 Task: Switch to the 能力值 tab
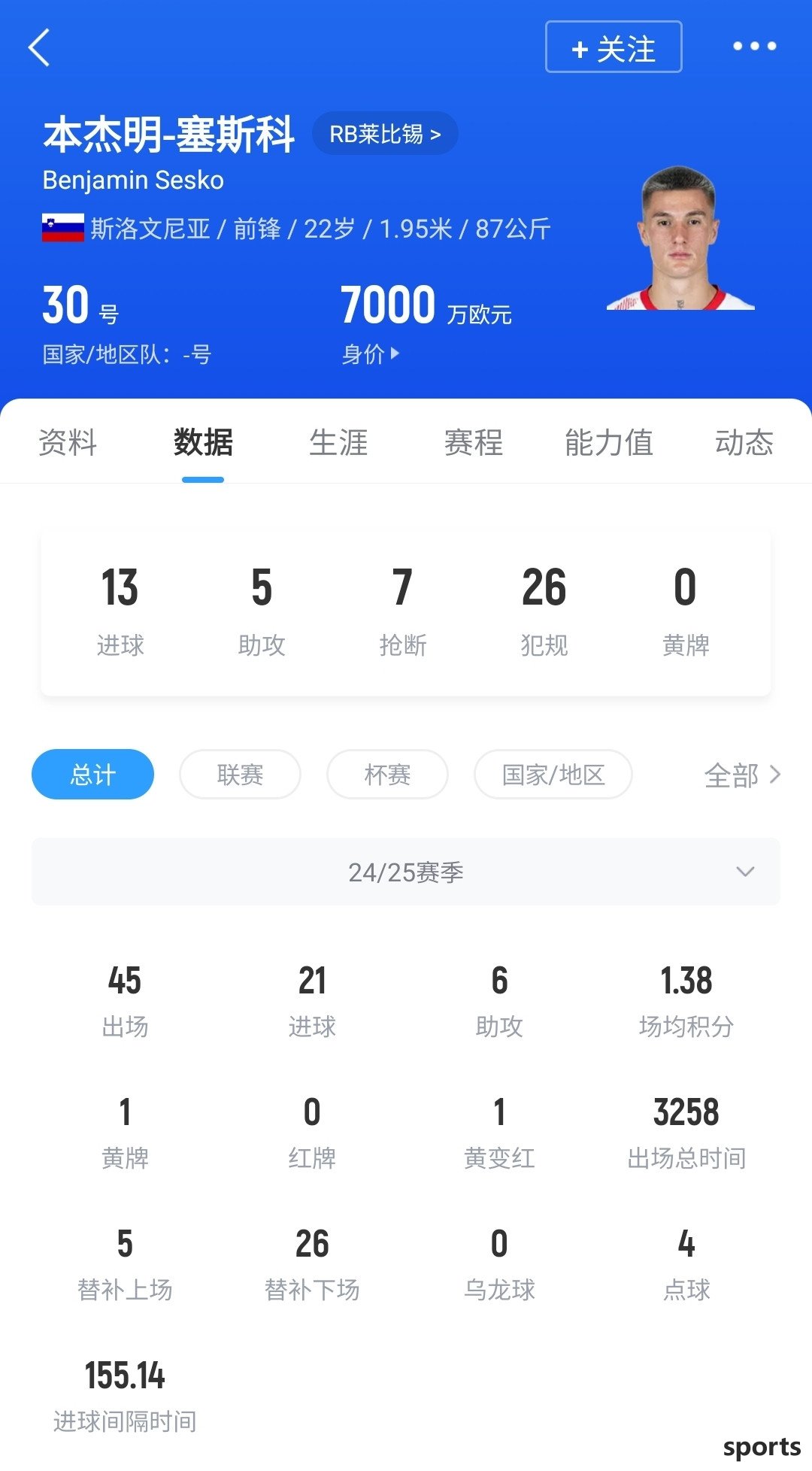pyautogui.click(x=608, y=442)
